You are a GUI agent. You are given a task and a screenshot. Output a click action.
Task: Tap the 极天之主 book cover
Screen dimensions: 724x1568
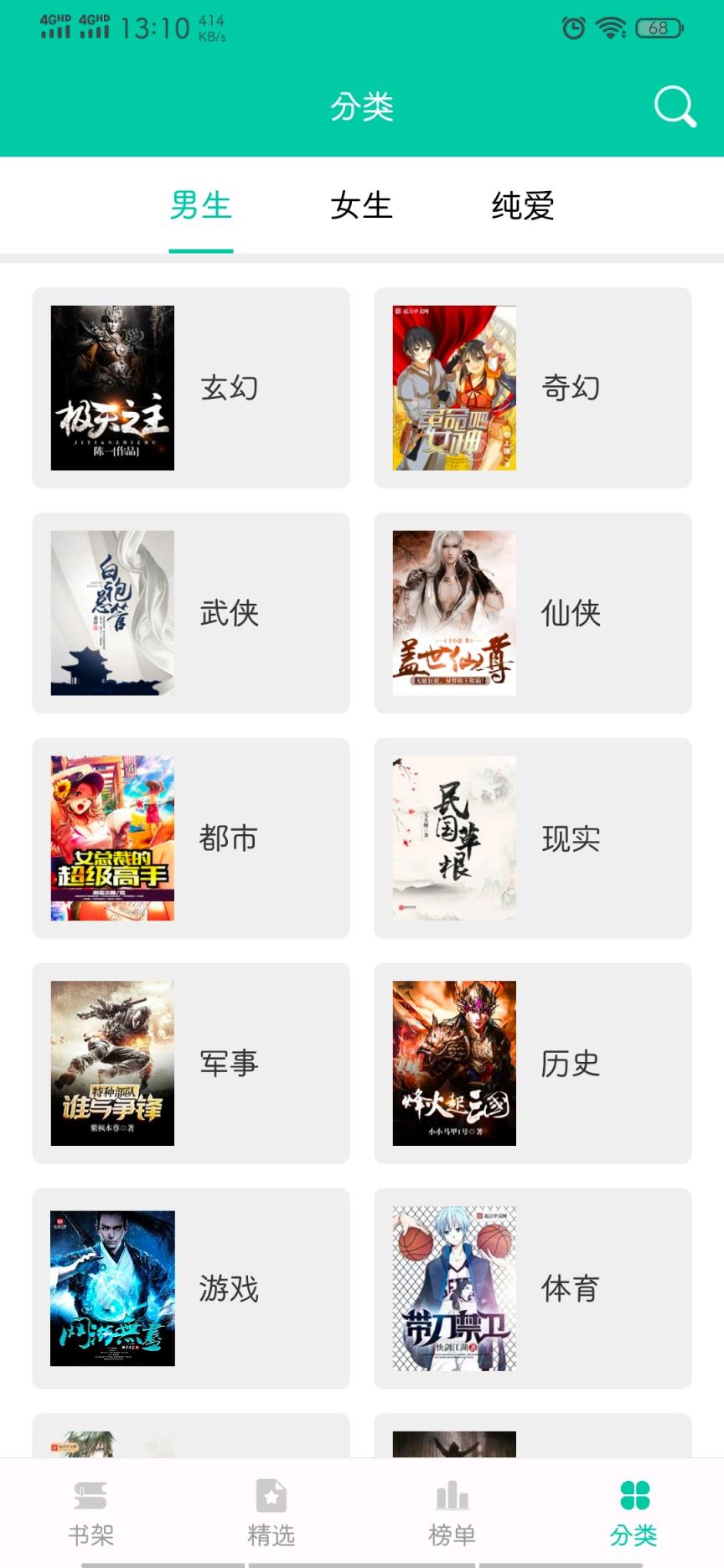(113, 387)
